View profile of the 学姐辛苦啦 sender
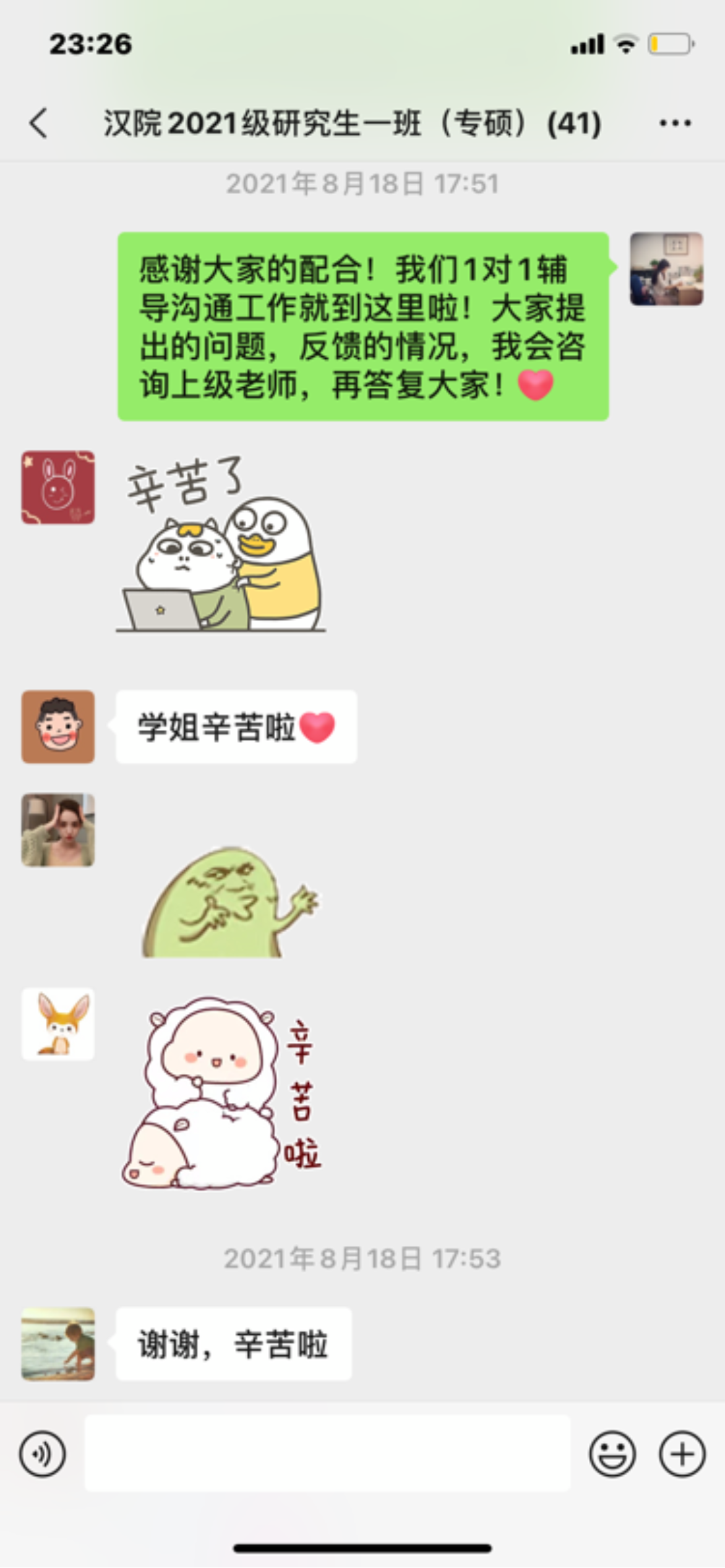This screenshot has width=725, height=1568. (58, 727)
